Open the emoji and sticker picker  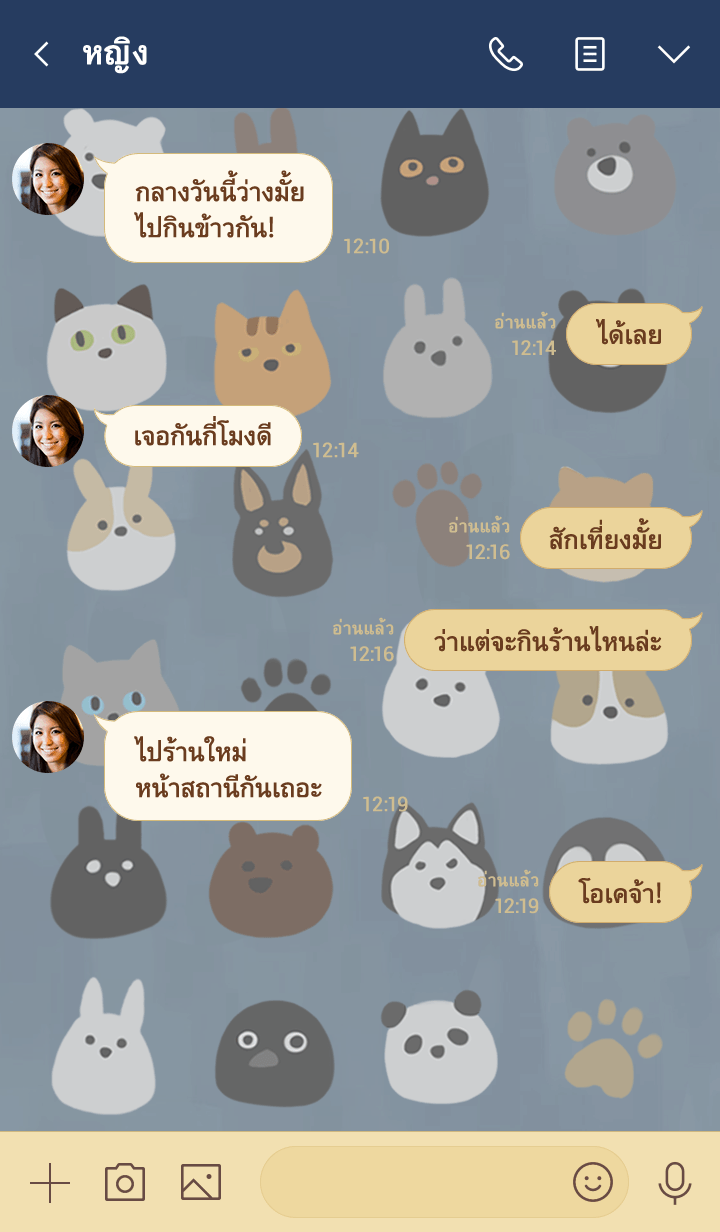[x=592, y=1183]
